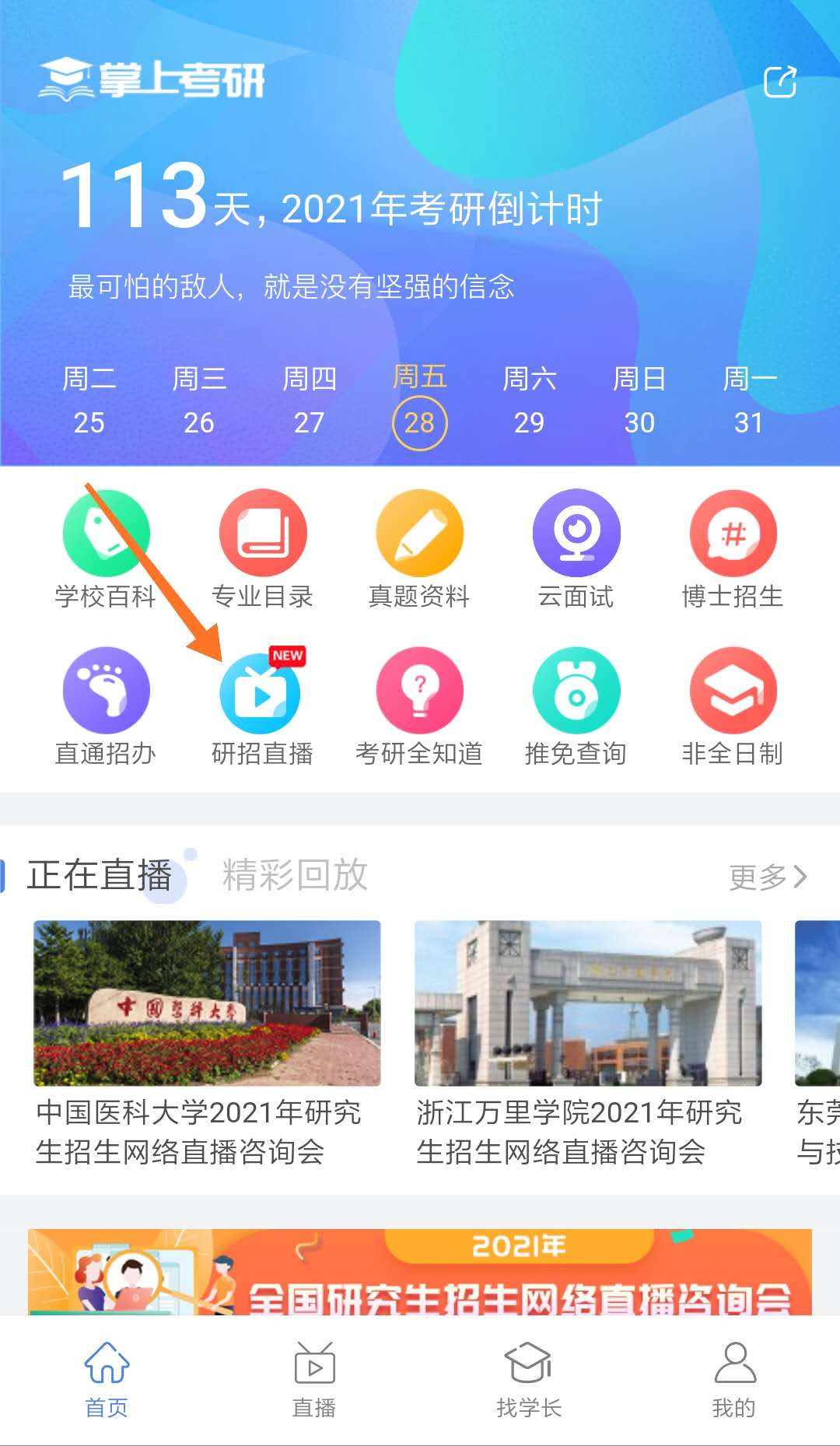Open the 2021年全国研究生招生网络直播咨询会 banner

tap(420, 1273)
